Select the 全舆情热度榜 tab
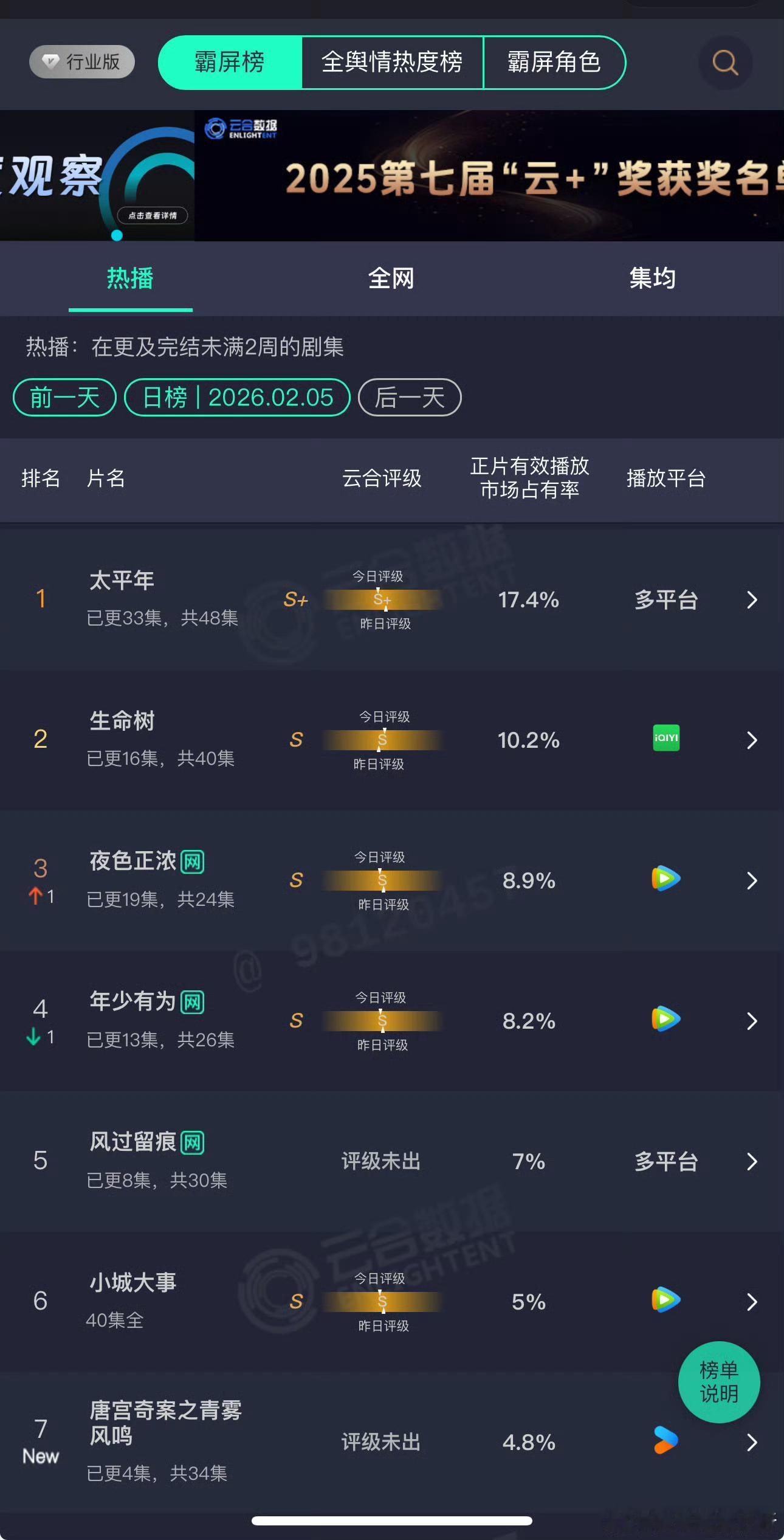 [x=393, y=62]
